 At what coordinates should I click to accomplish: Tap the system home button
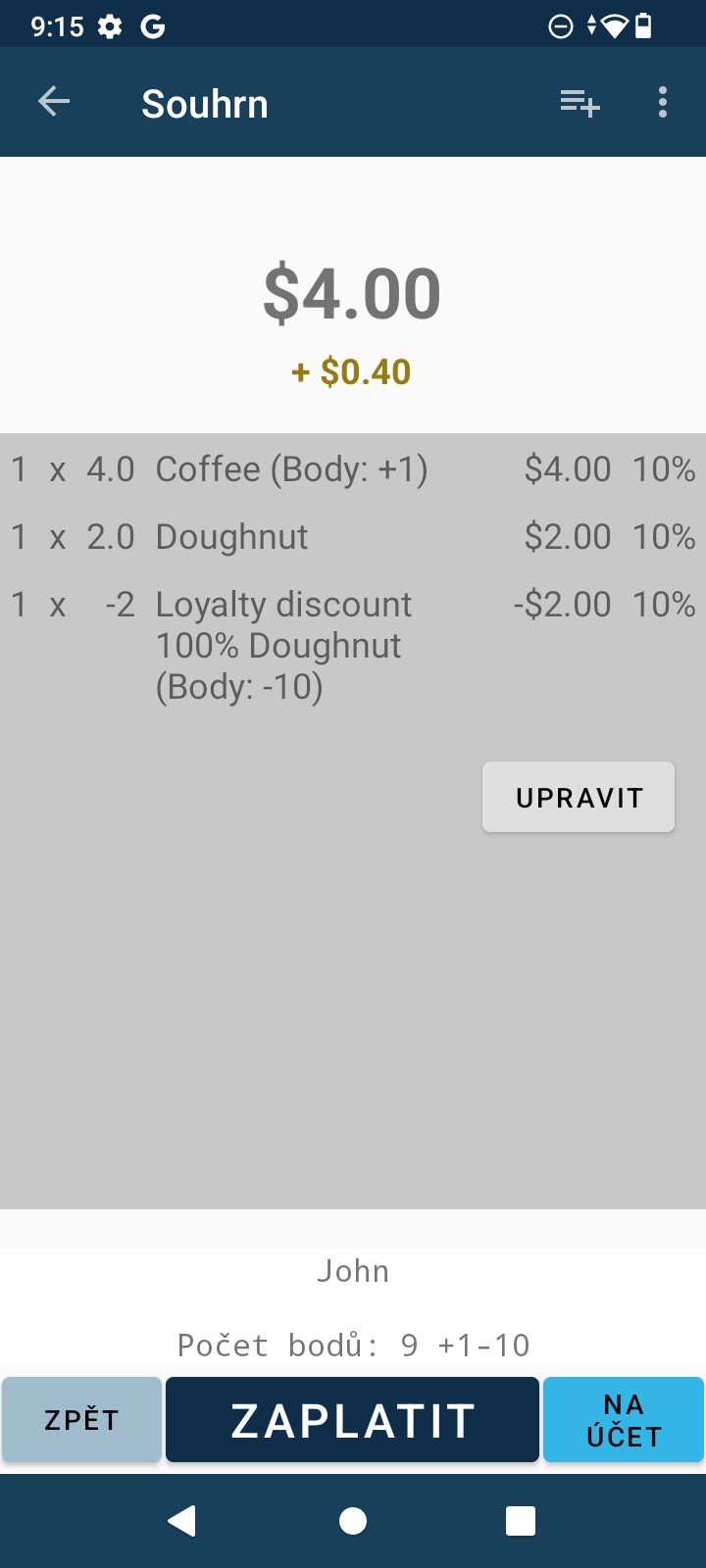click(353, 1521)
